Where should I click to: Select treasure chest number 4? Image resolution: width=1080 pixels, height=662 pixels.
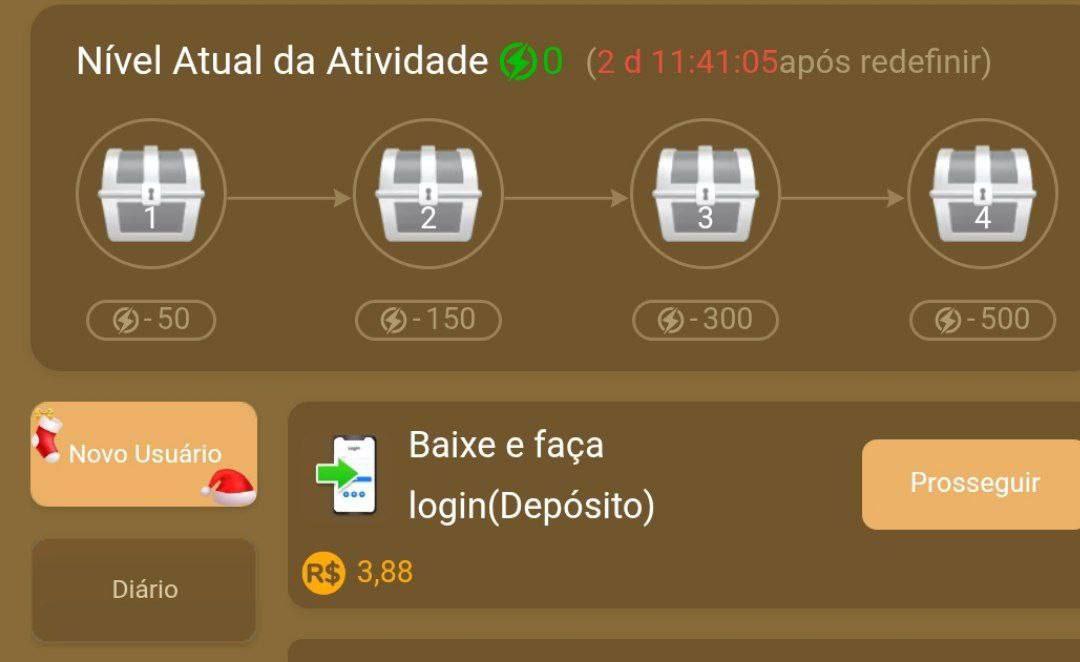(x=982, y=194)
